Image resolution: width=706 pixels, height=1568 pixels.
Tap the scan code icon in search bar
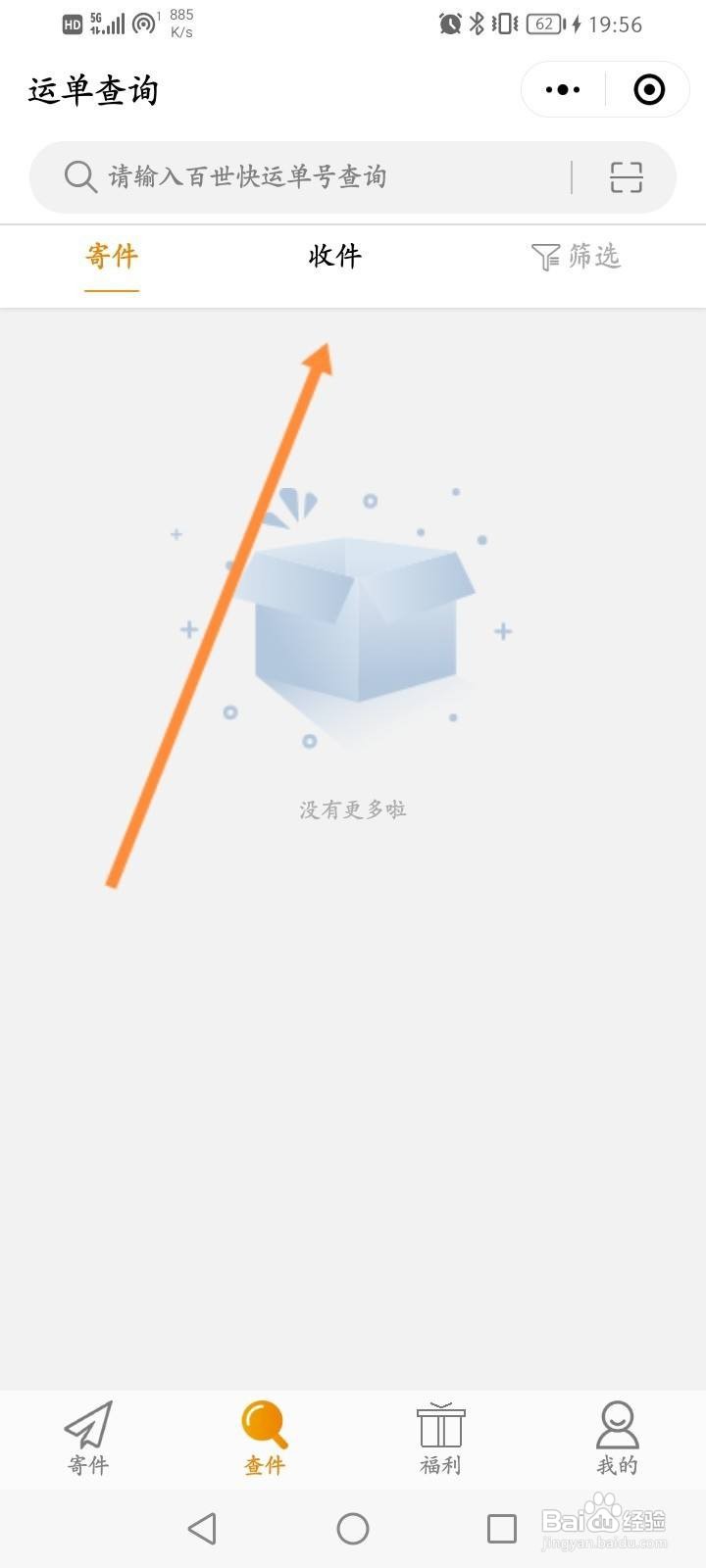[x=625, y=177]
